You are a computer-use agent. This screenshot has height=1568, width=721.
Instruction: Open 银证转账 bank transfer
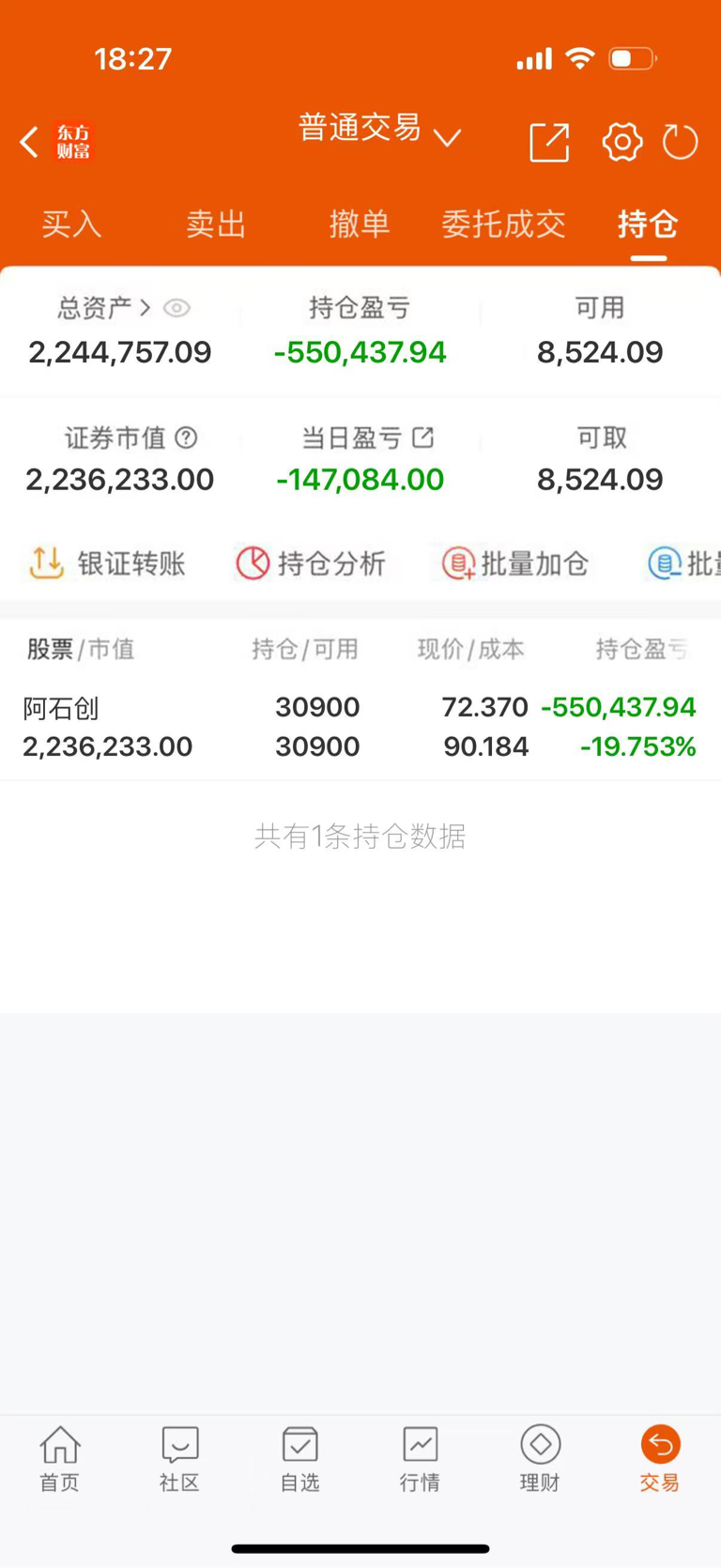(x=107, y=563)
